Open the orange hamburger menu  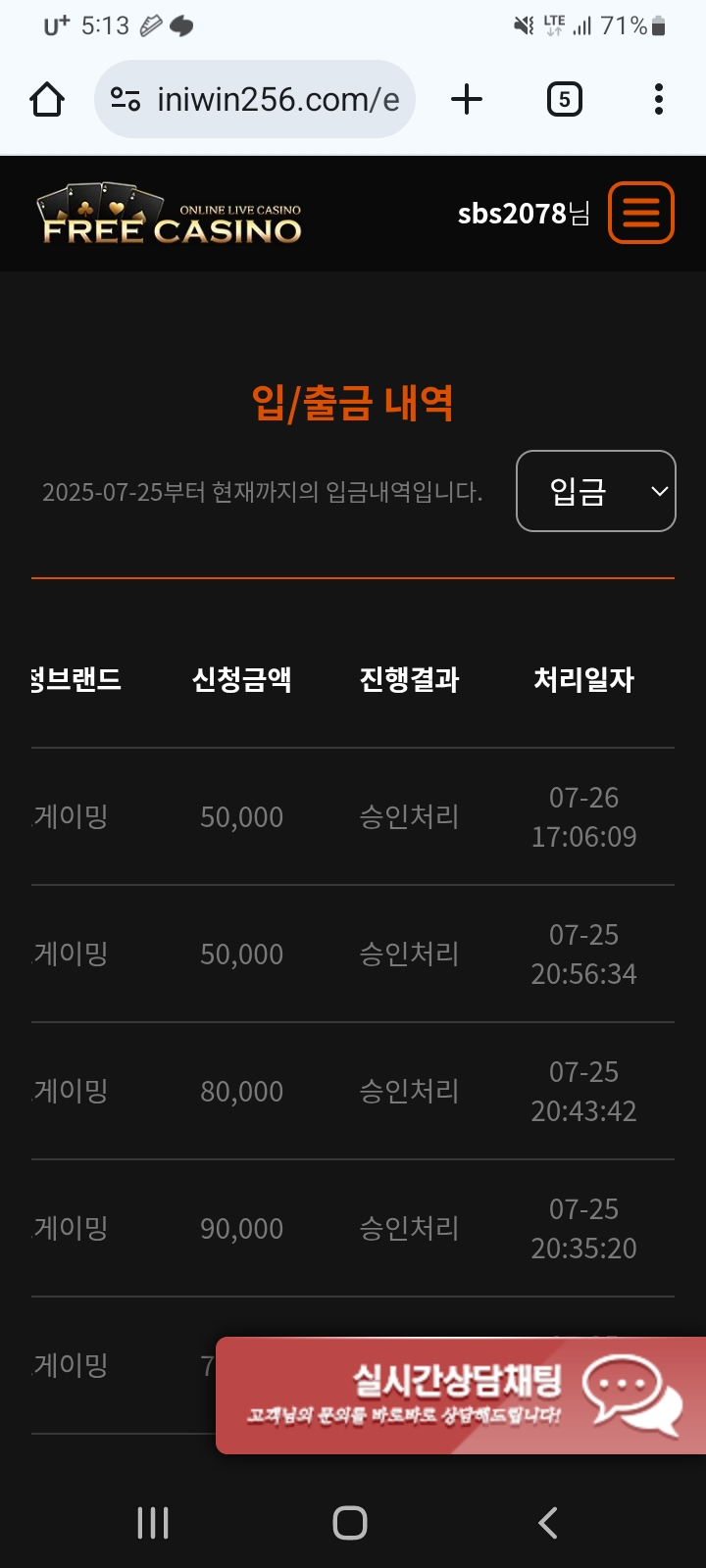(641, 213)
